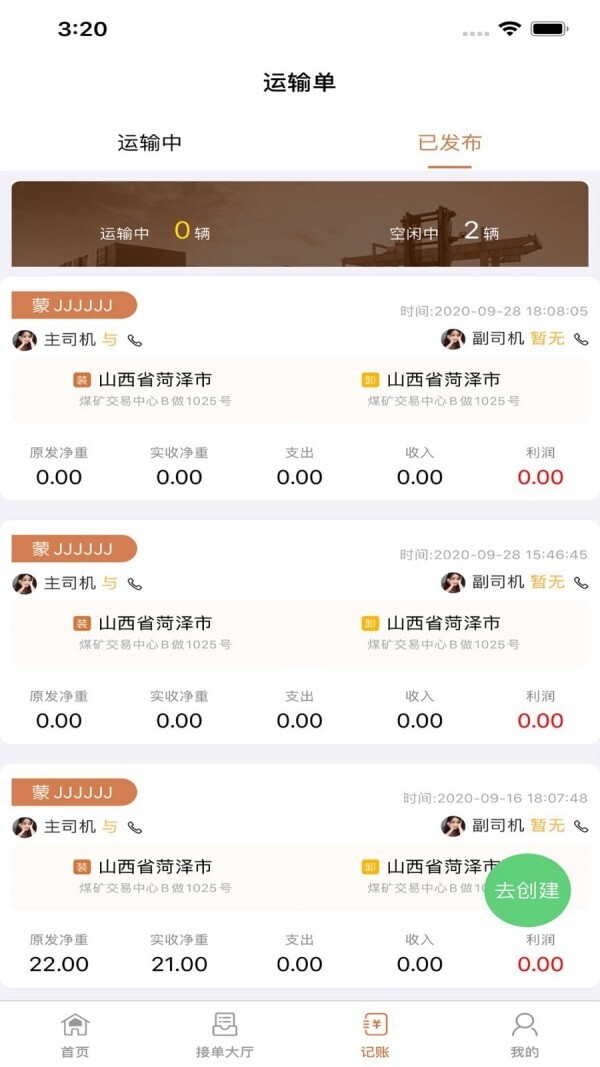
Task: Open the 接单大厅 tab
Action: pos(224,1034)
